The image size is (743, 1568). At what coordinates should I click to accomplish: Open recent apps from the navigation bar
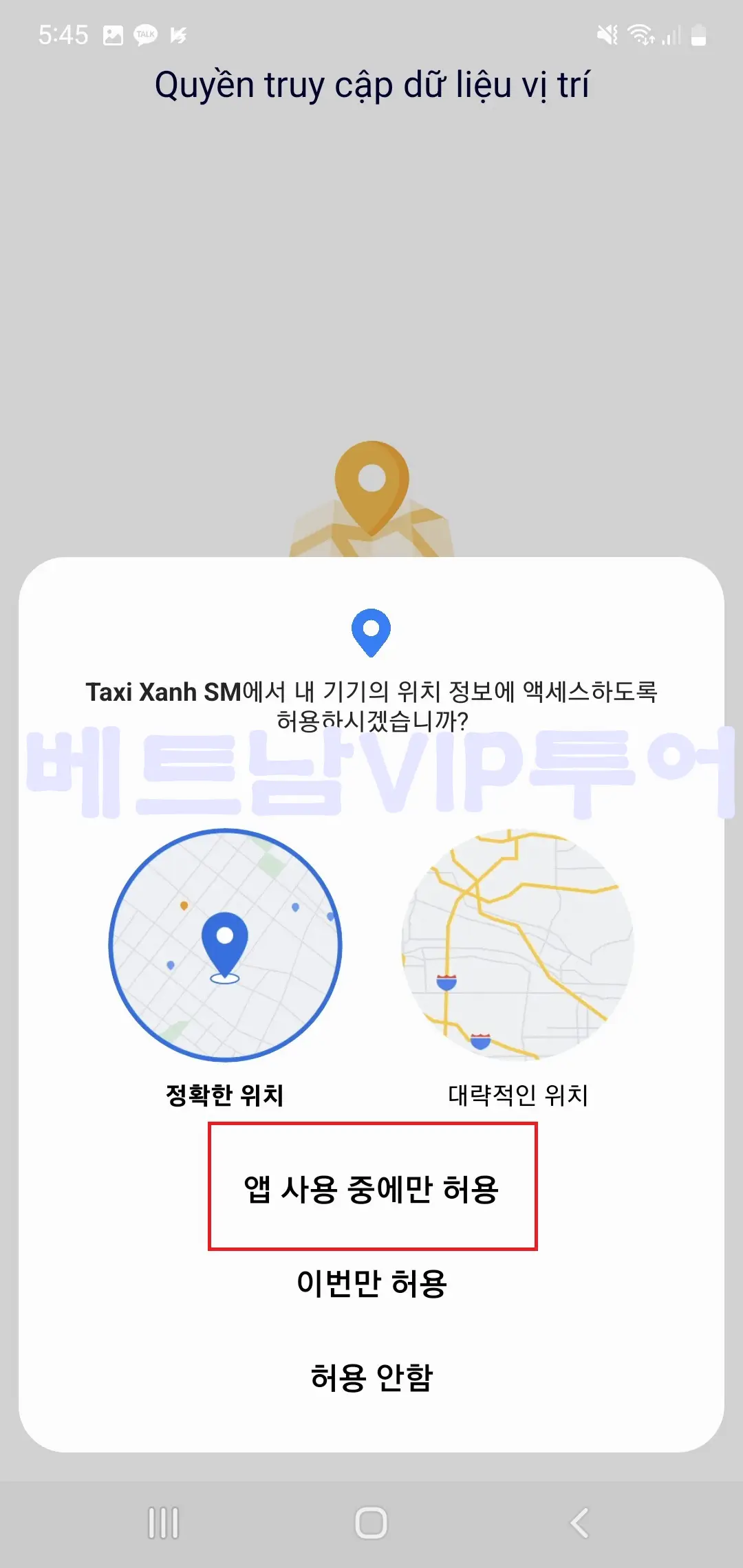click(164, 1523)
